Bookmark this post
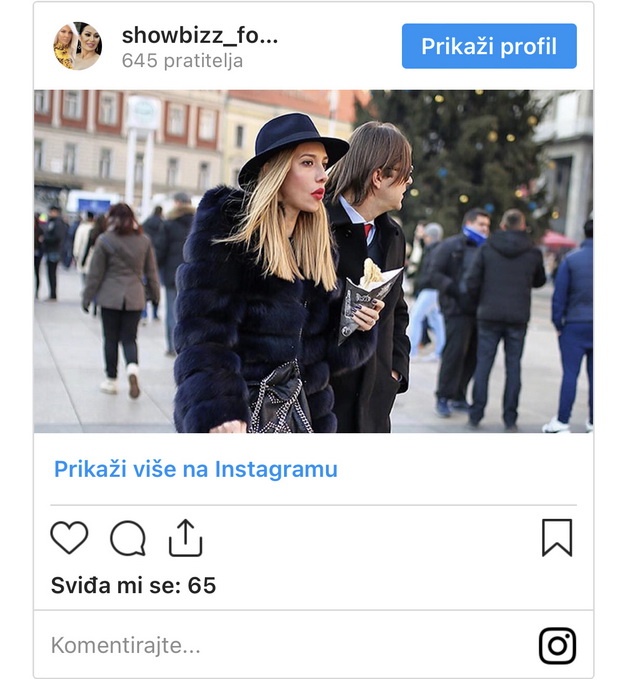This screenshot has width=630, height=679. pos(557,538)
